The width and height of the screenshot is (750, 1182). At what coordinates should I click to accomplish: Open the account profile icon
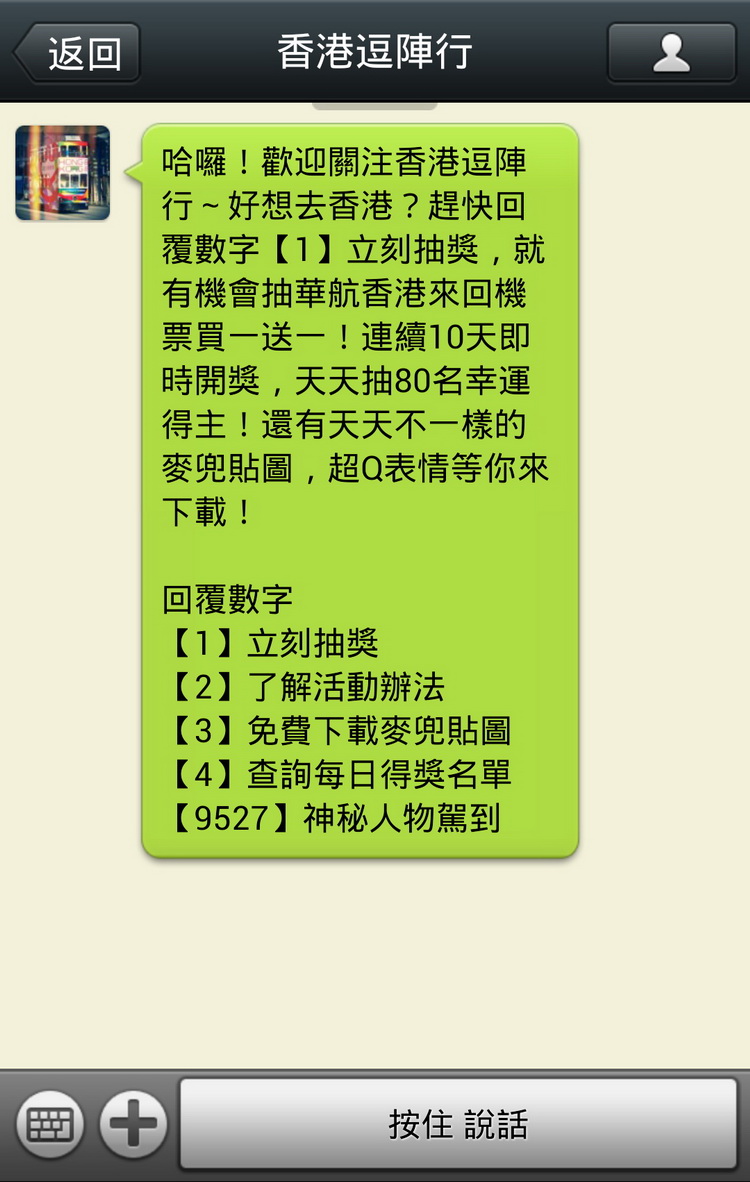(x=671, y=53)
